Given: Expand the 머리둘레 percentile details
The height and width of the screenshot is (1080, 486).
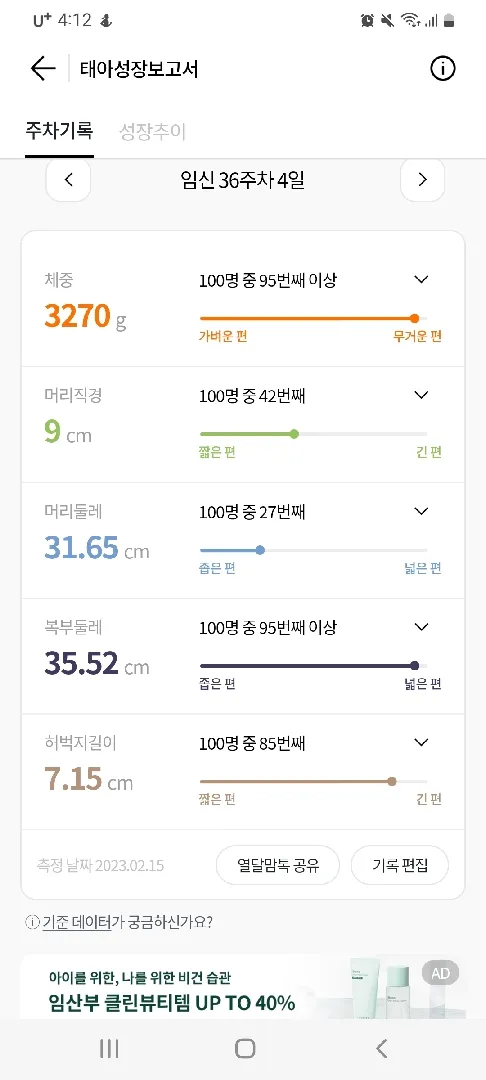Looking at the screenshot, I should pos(421,511).
